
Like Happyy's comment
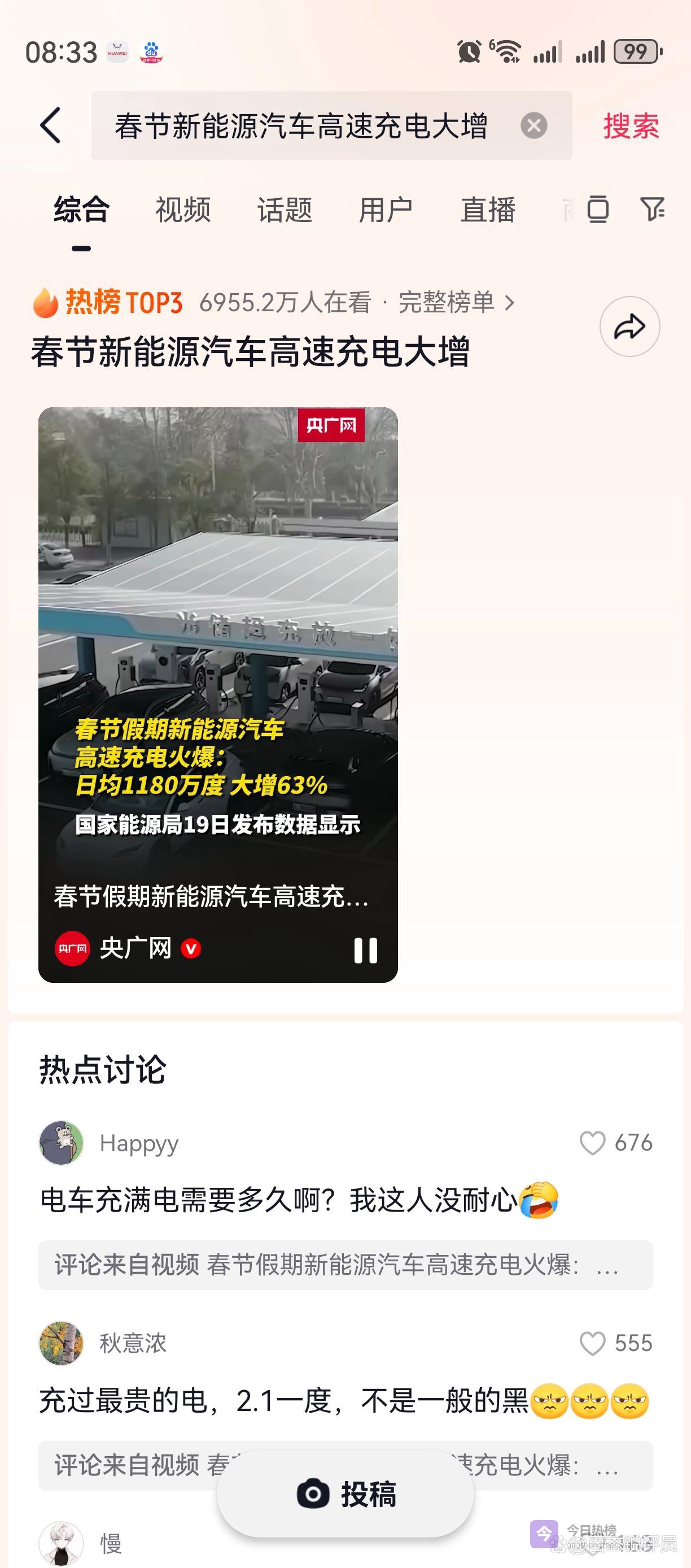point(592,1143)
